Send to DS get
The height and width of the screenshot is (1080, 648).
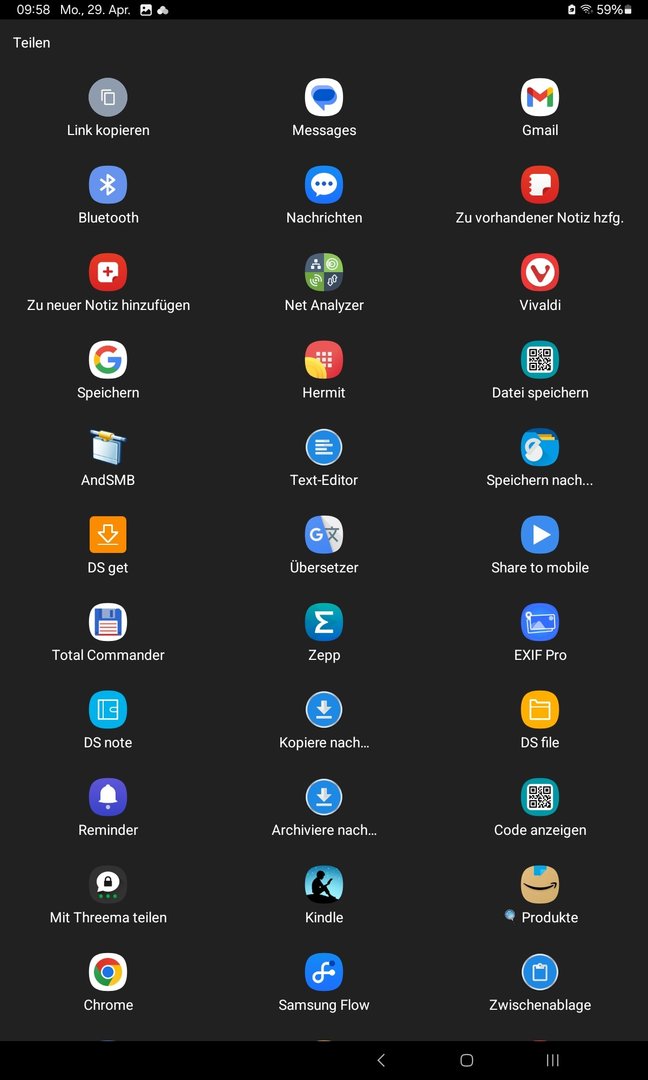108,535
